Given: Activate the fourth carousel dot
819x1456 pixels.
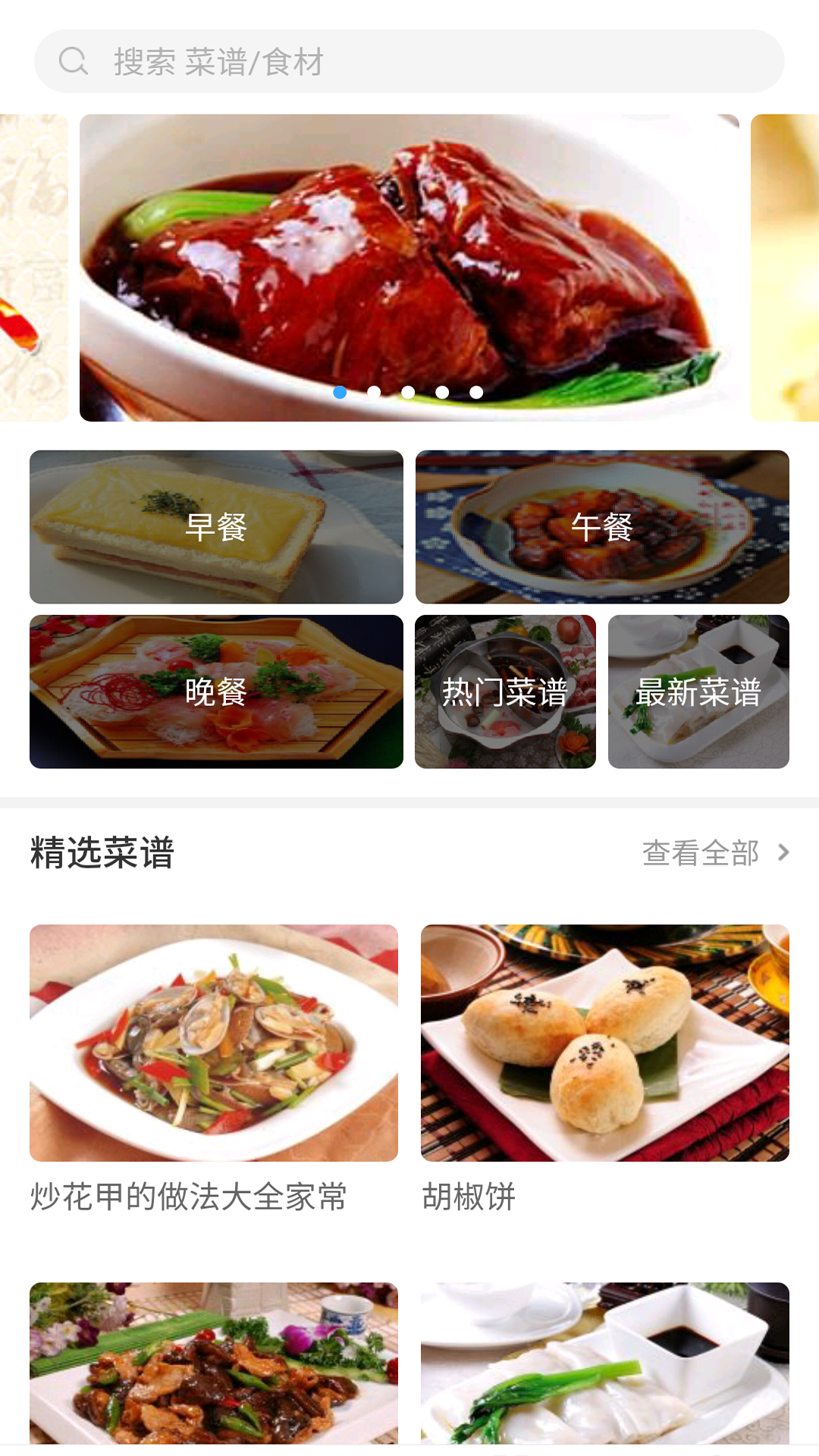Looking at the screenshot, I should (x=442, y=392).
